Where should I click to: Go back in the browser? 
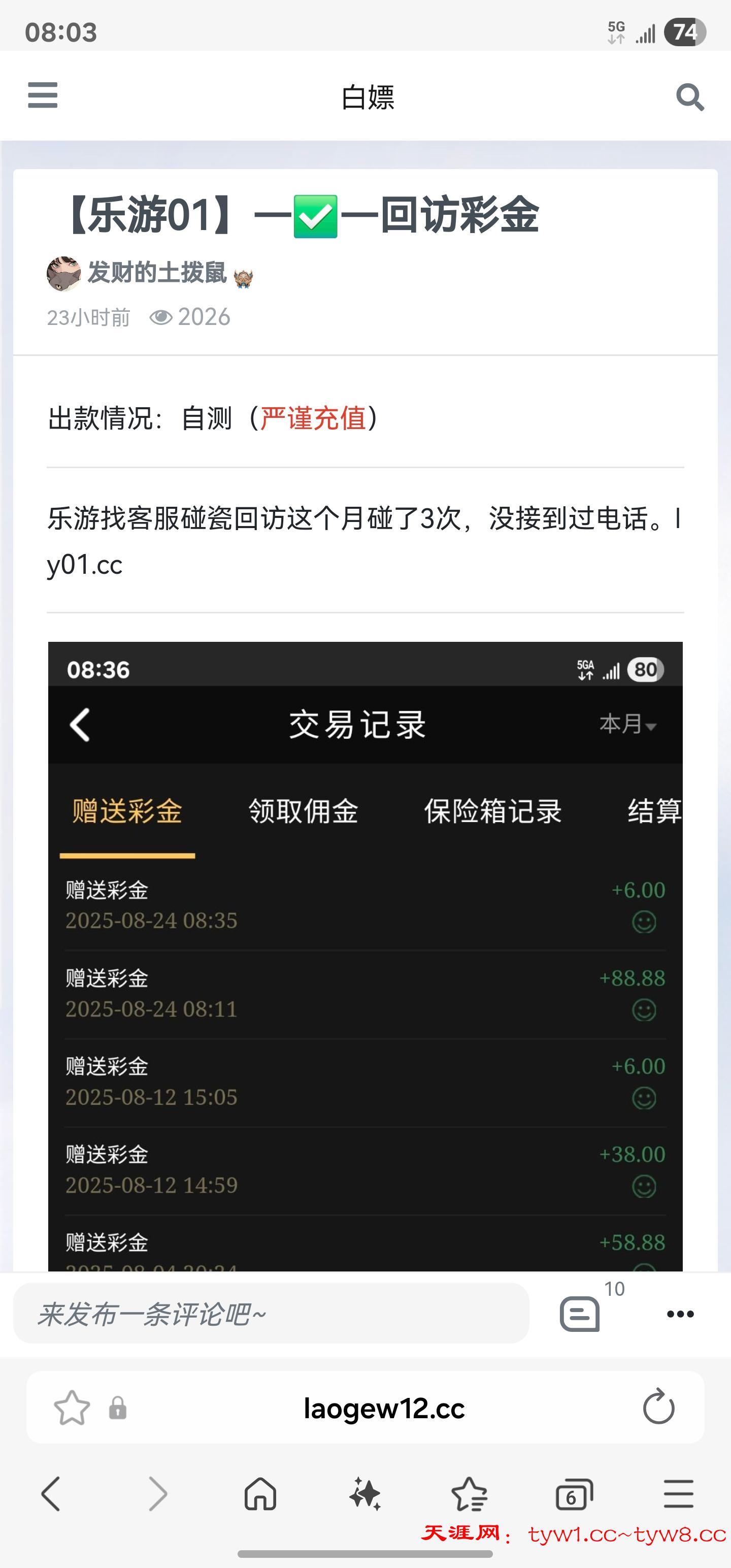point(51,1494)
